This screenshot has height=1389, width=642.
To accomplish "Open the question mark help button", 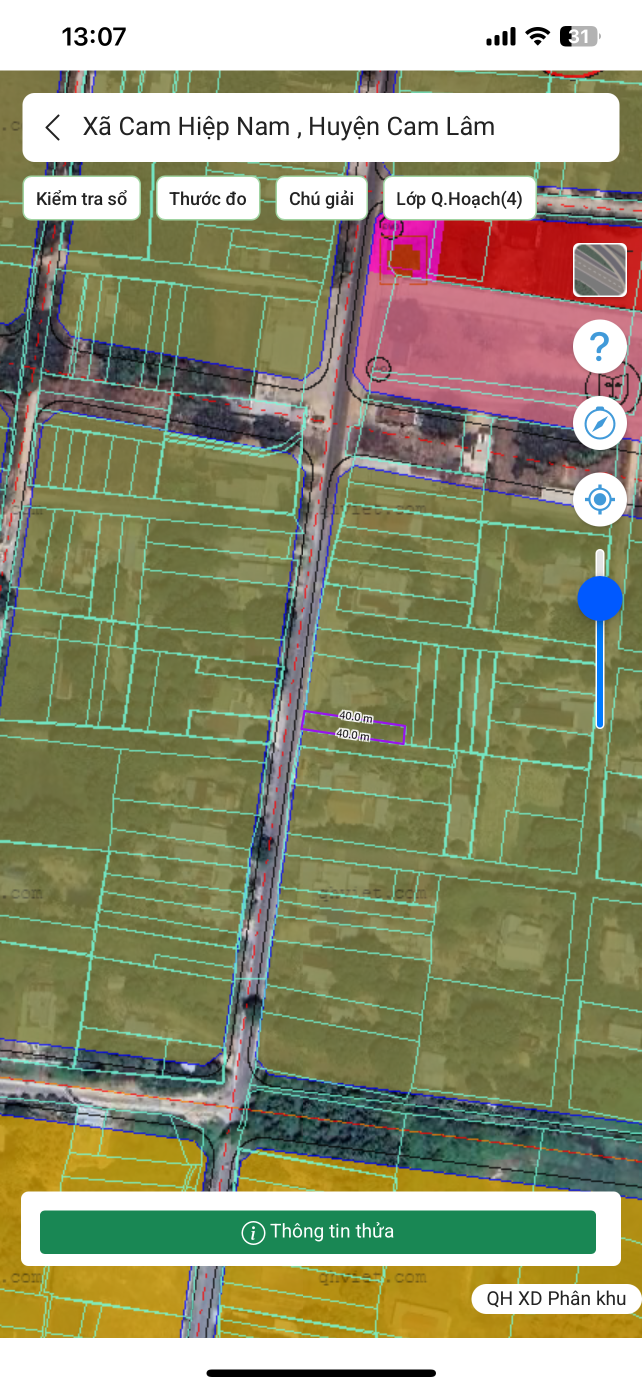I will [600, 347].
